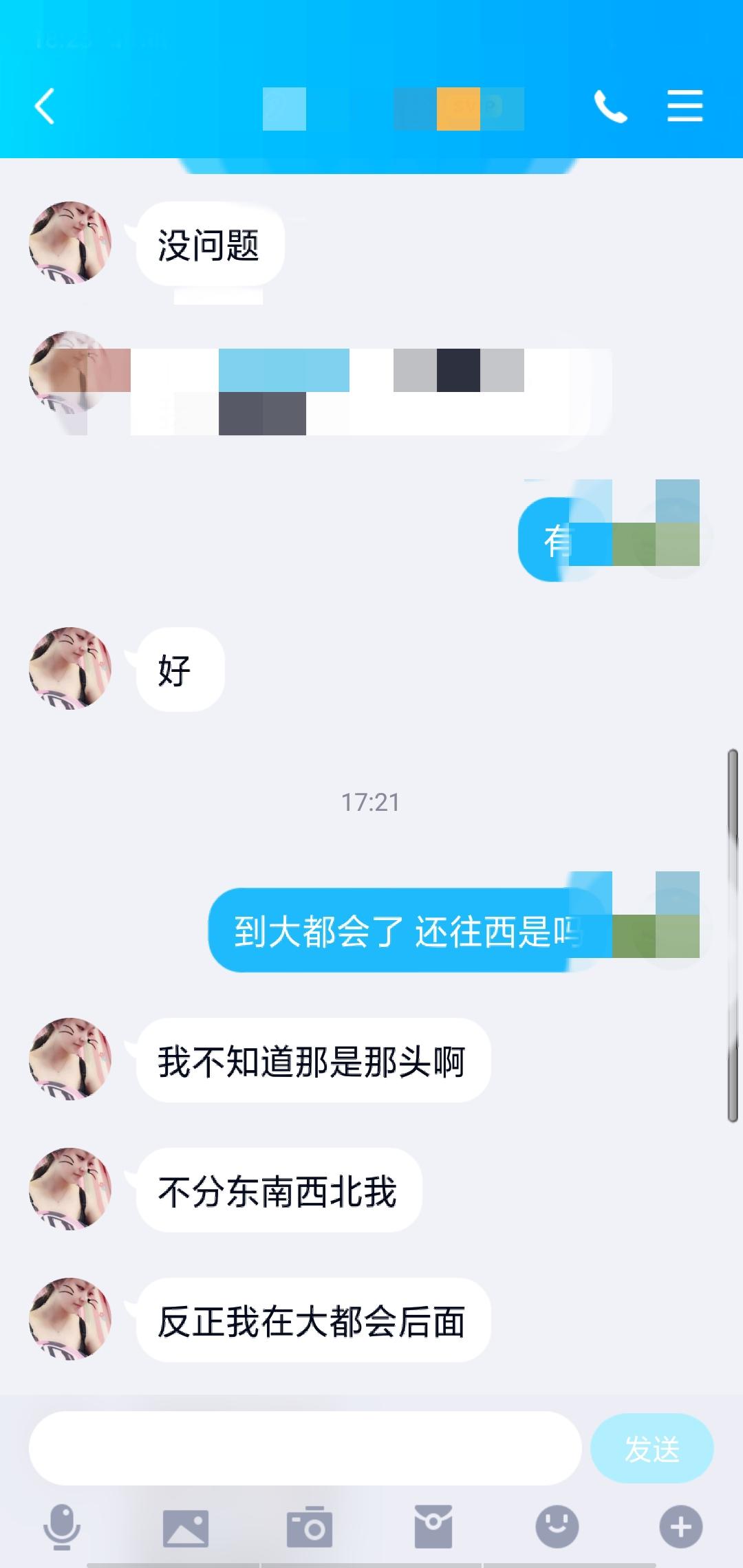Expand more options with the plus icon
This screenshot has width=743, height=1568.
[x=680, y=1527]
